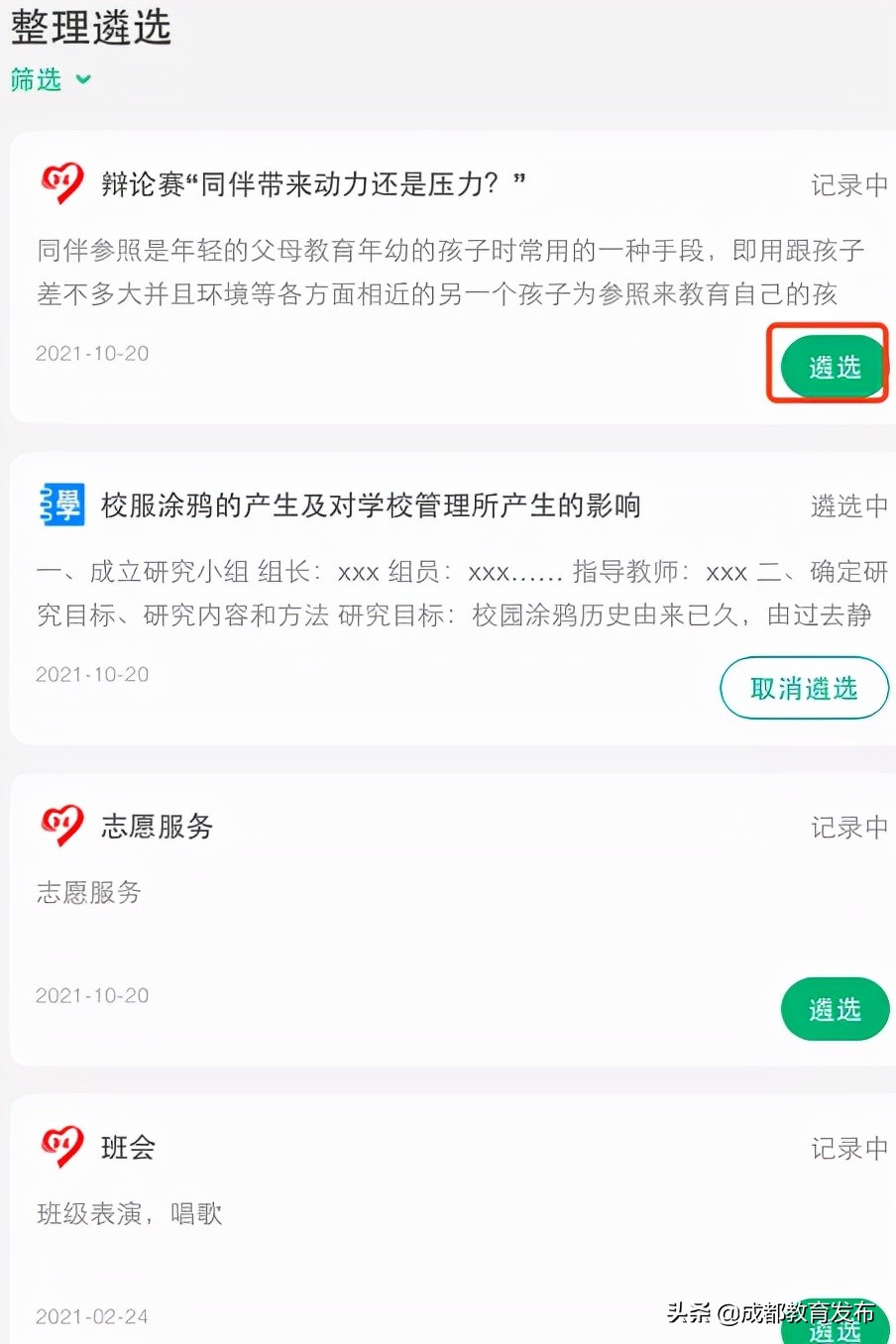Open the 校服涂鸦 research project title
This screenshot has width=896, height=1344.
pyautogui.click(x=371, y=504)
